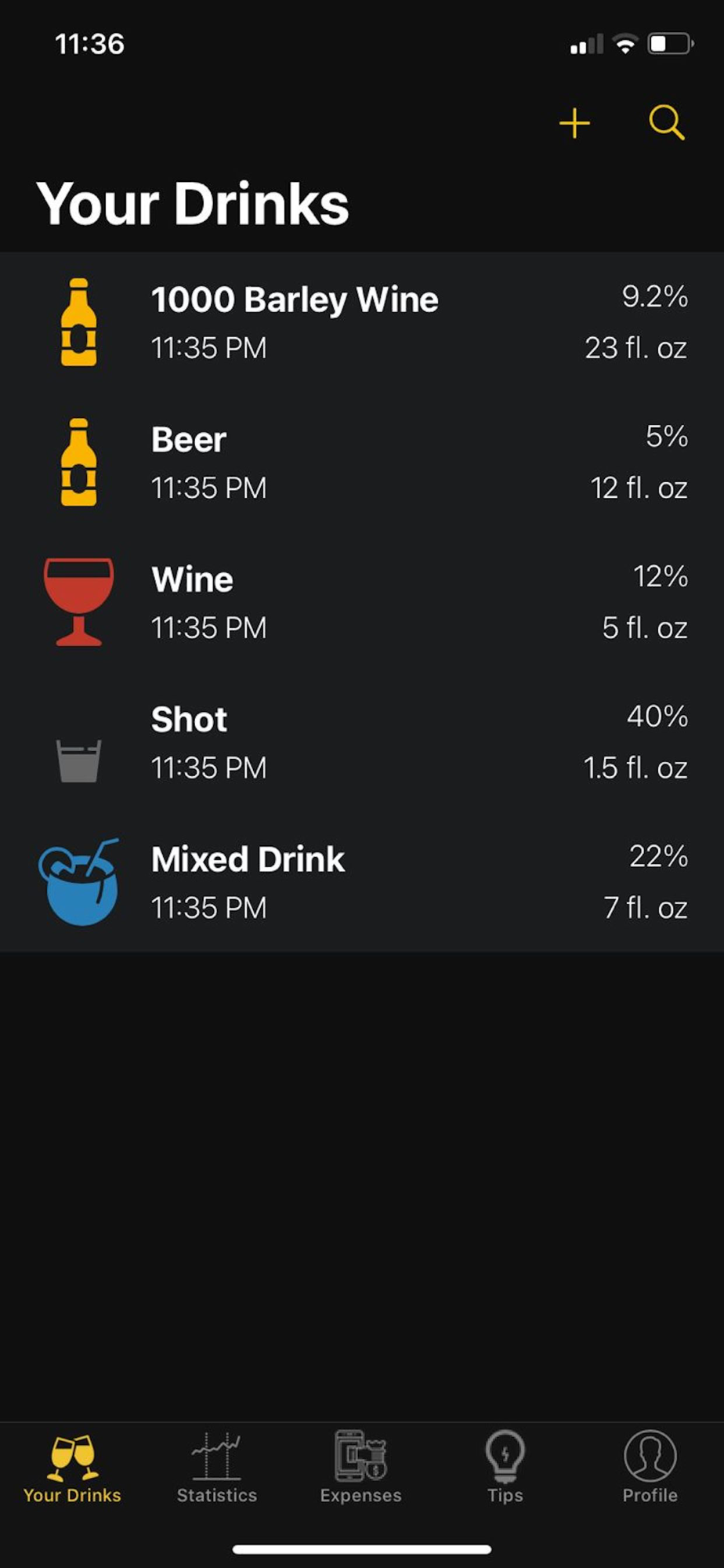Open the Mixed Drink entry
Image resolution: width=724 pixels, height=1568 pixels.
pyautogui.click(x=362, y=882)
